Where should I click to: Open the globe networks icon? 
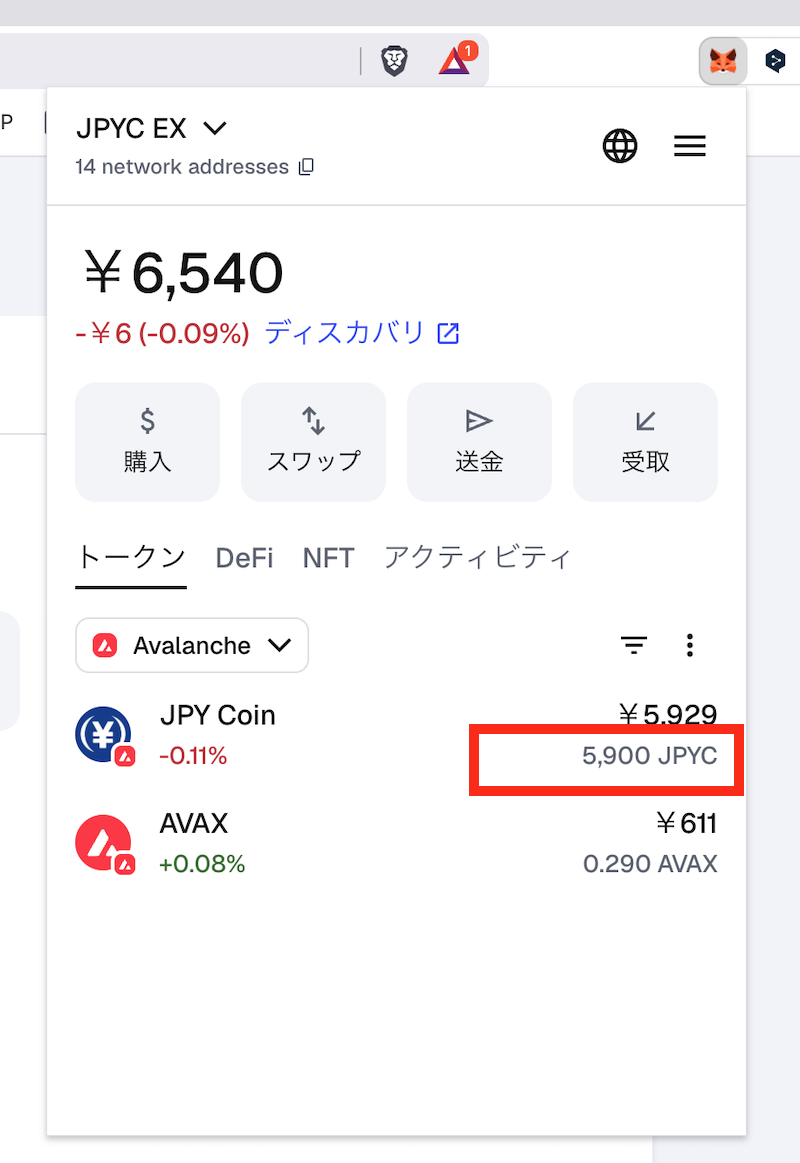point(620,147)
